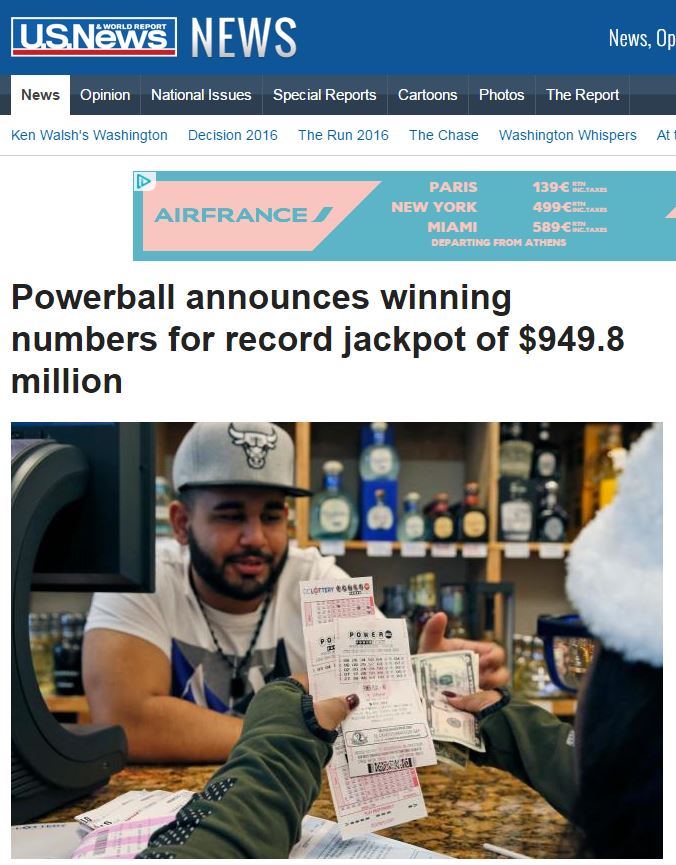Open the Air France ad banner
This screenshot has width=676, height=865.
(404, 217)
